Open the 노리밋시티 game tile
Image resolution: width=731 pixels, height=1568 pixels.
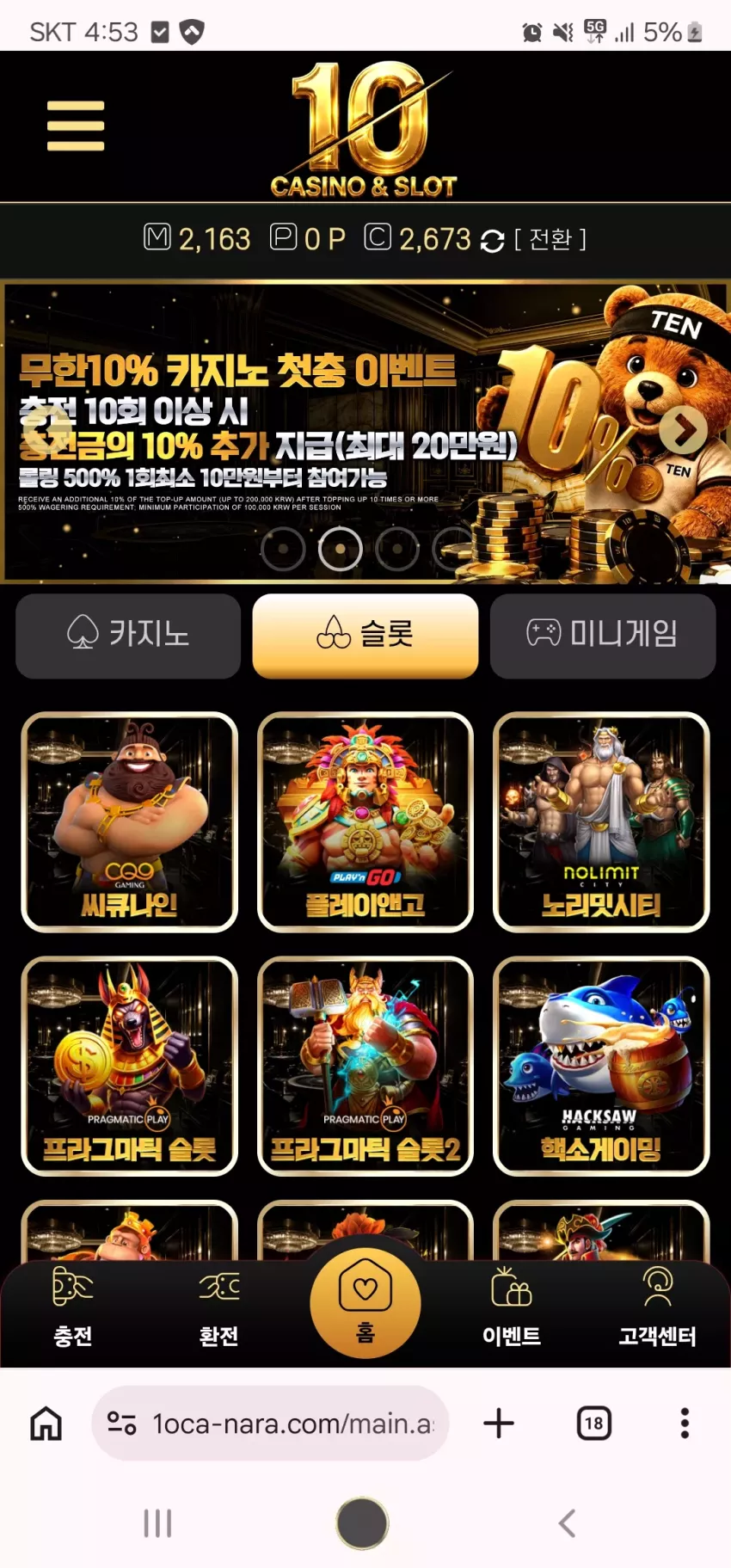point(601,822)
